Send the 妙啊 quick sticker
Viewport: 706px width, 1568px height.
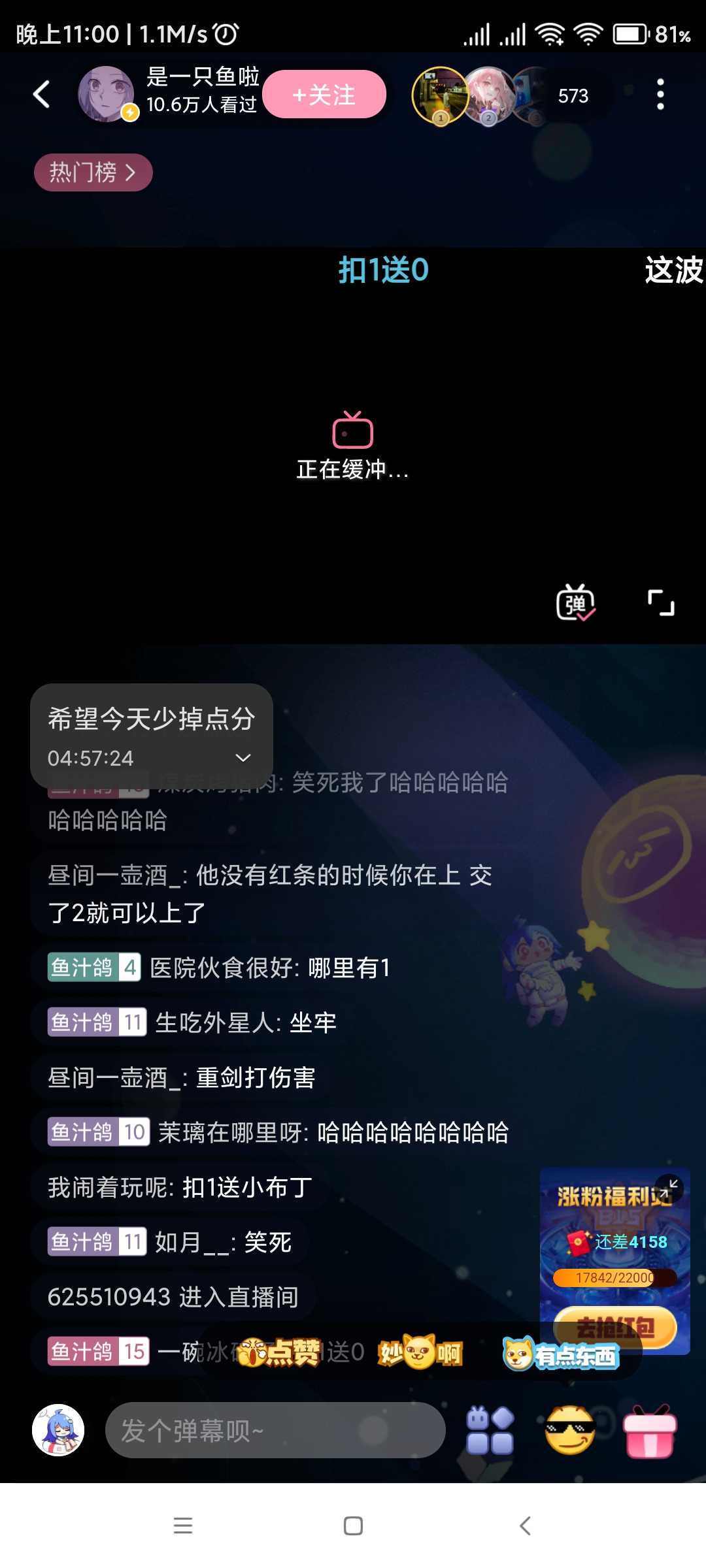click(420, 1352)
